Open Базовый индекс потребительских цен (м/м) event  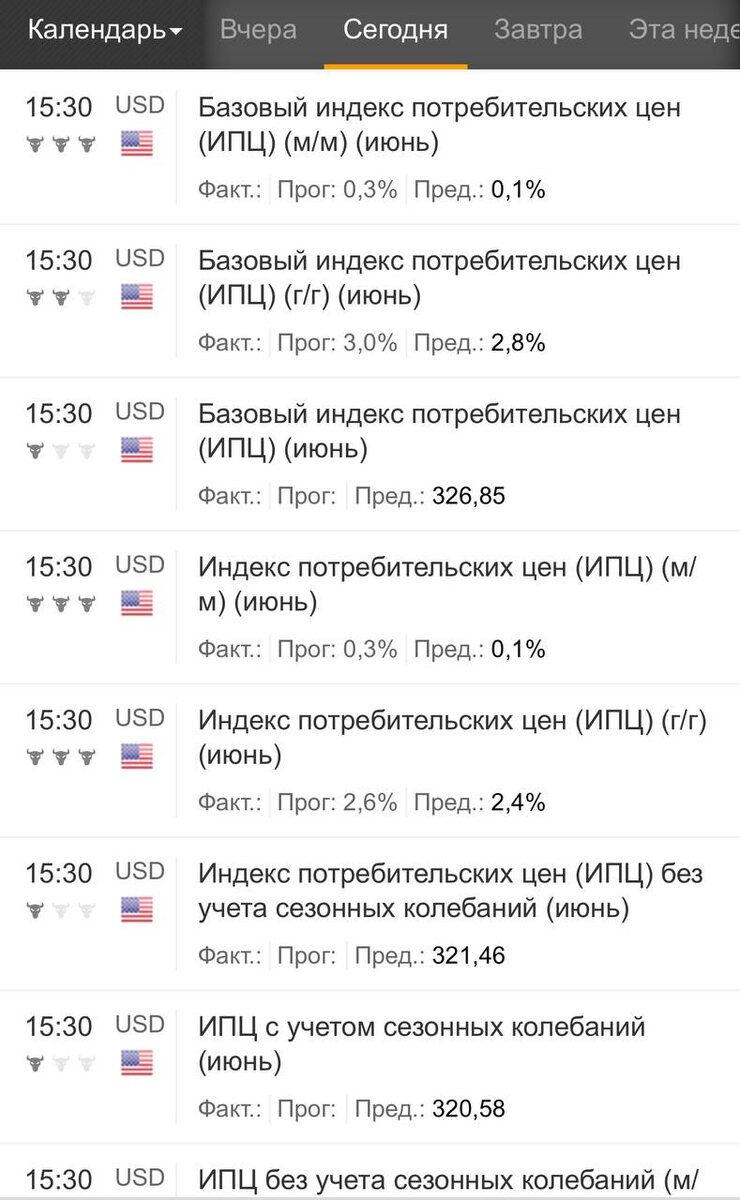tap(440, 125)
